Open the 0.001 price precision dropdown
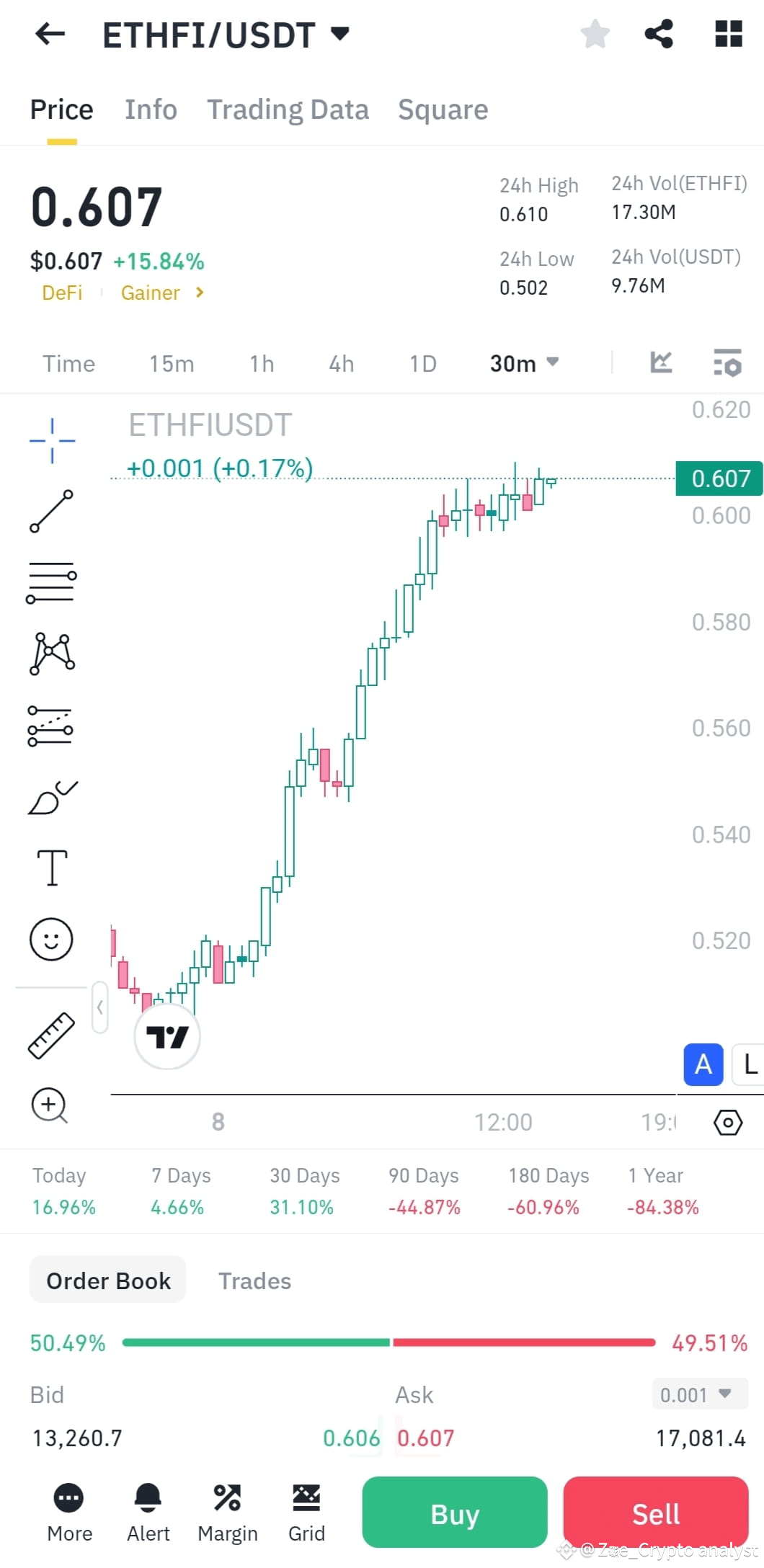Image resolution: width=764 pixels, height=1568 pixels. 698,1394
